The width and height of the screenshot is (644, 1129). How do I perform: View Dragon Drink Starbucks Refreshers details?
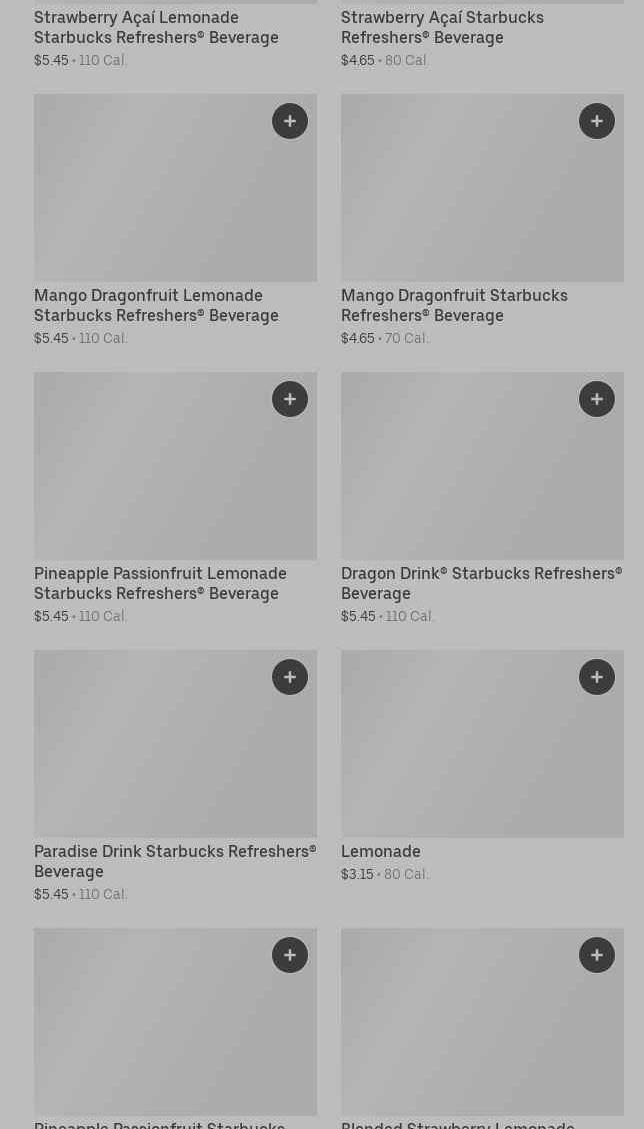pos(481,583)
